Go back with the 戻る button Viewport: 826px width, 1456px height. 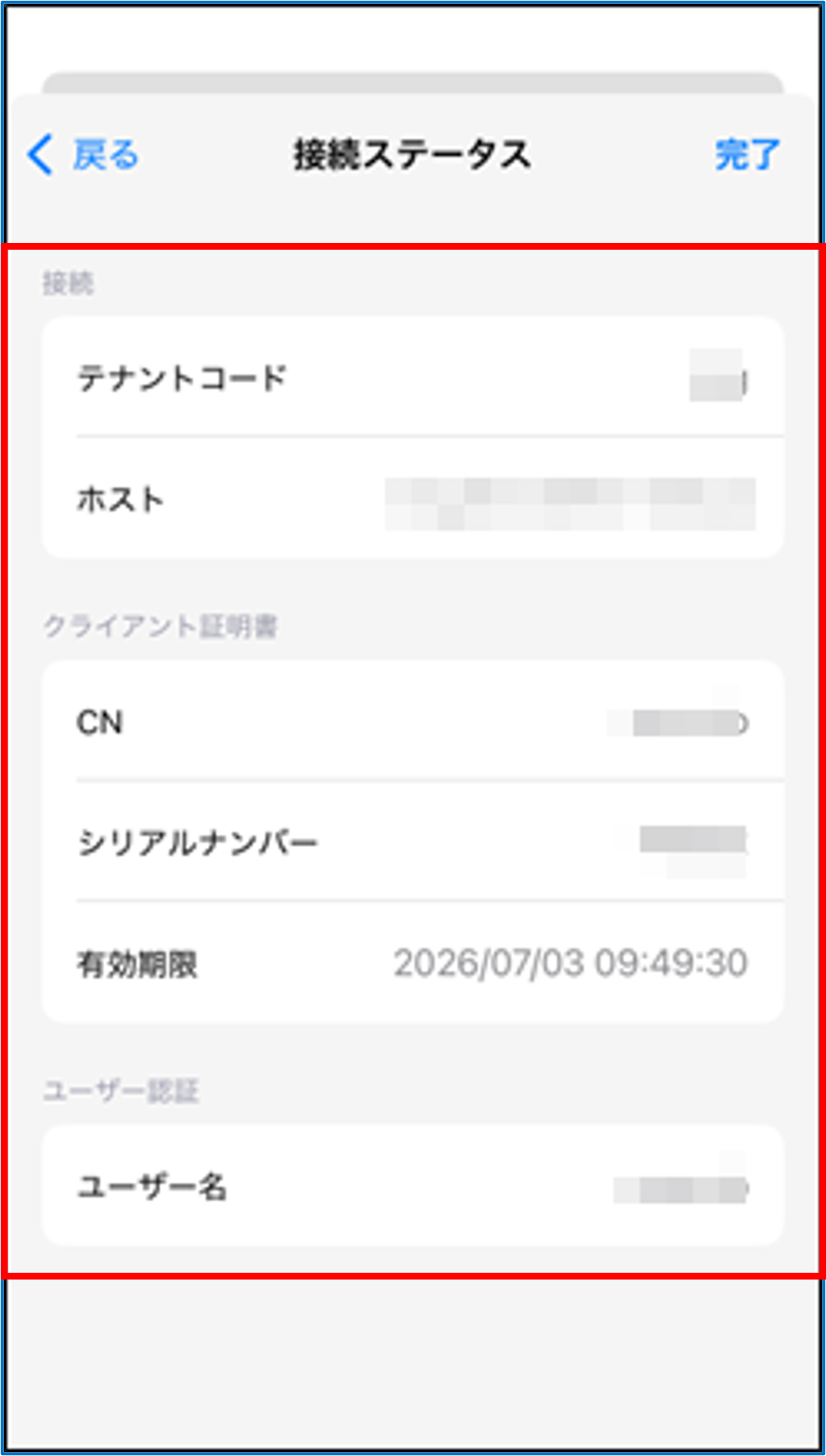click(85, 154)
